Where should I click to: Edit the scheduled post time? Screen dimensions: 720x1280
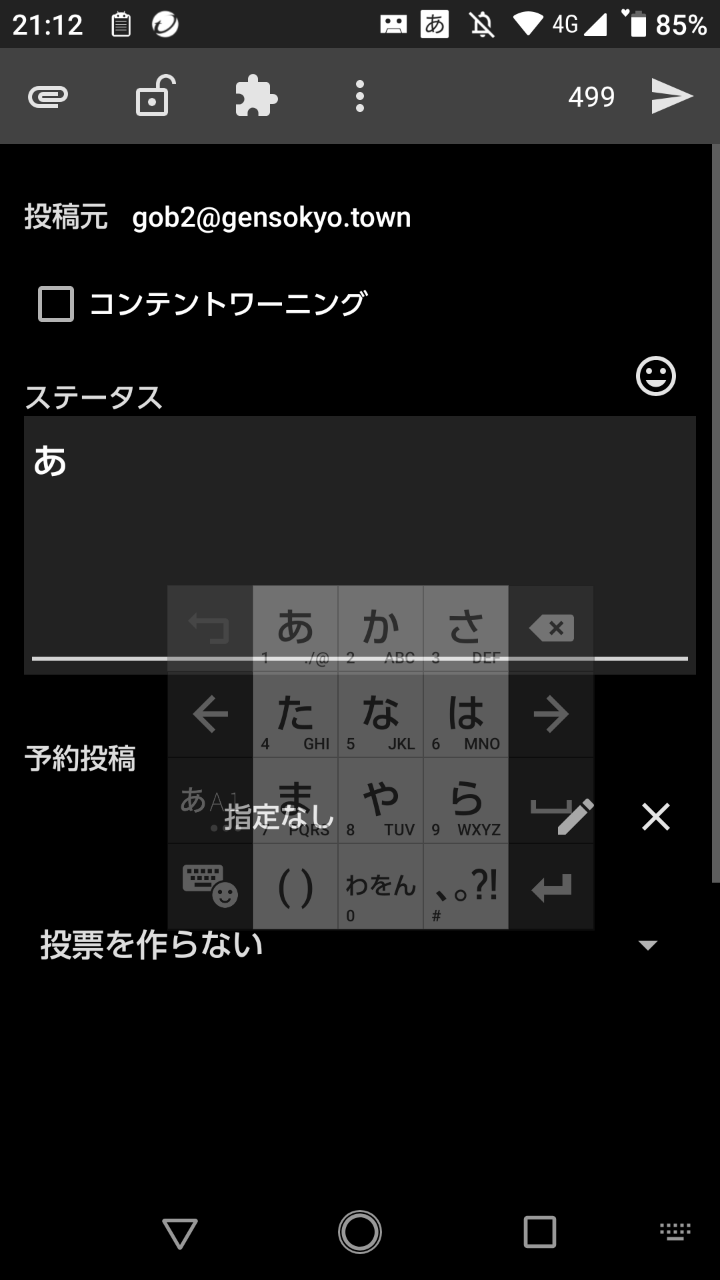tap(575, 817)
